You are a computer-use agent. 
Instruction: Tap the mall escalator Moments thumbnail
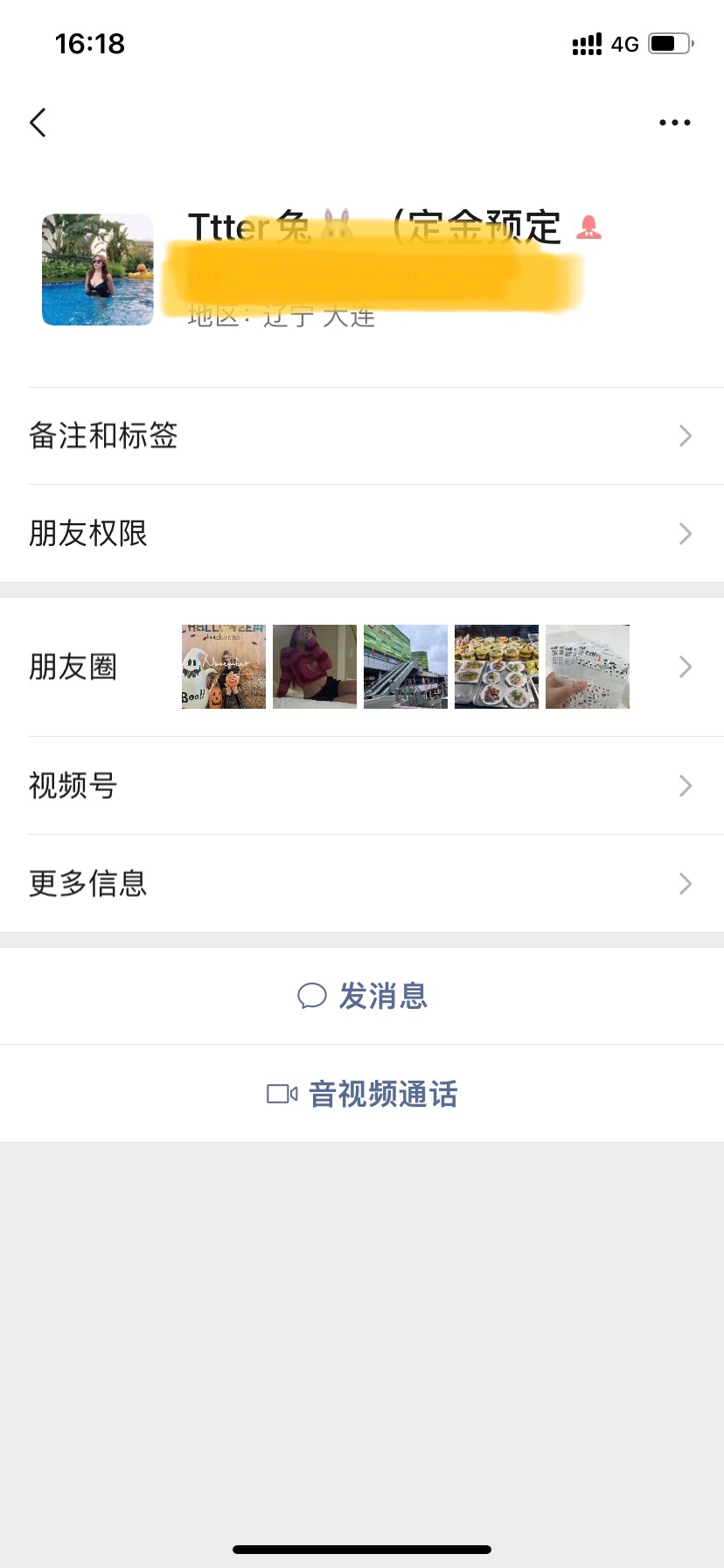pos(405,667)
